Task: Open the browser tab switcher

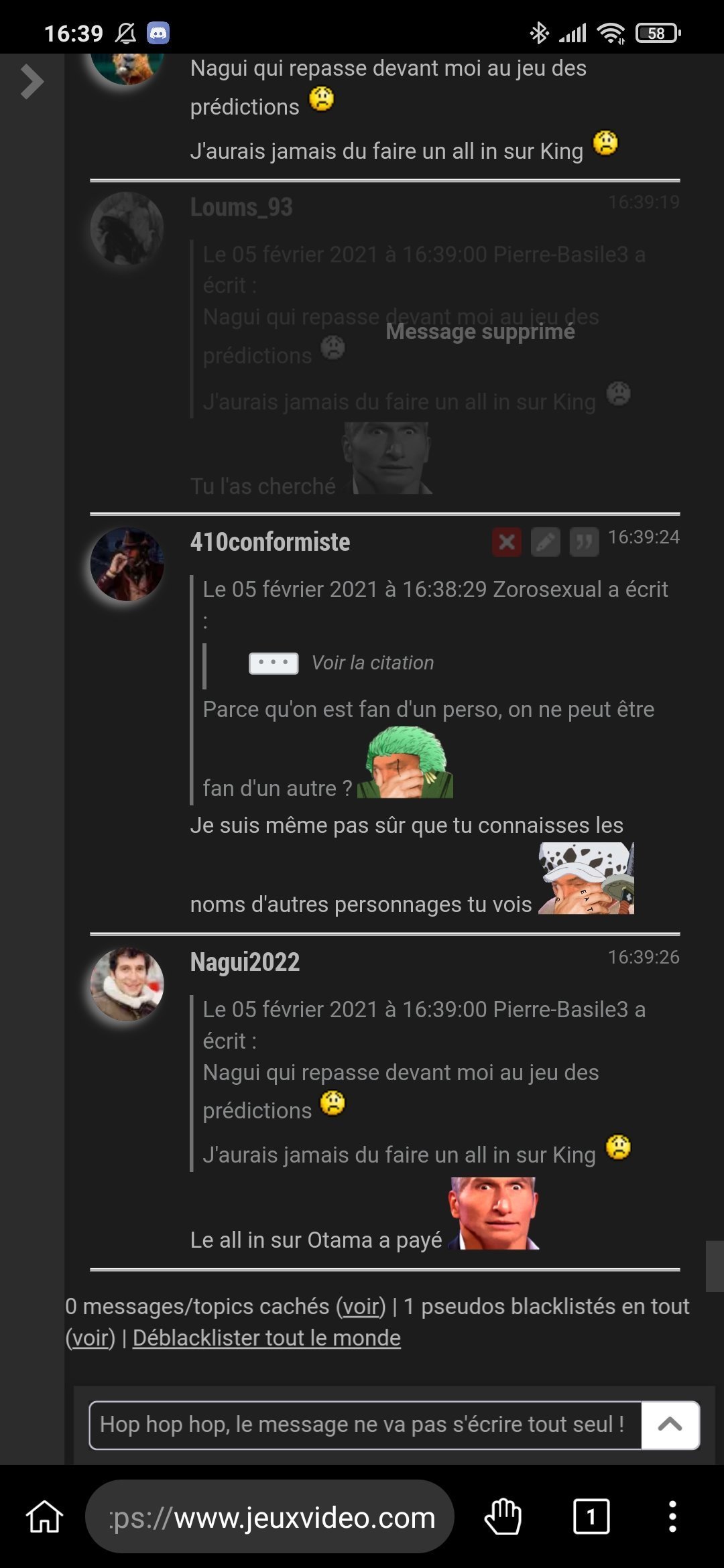Action: (591, 1516)
